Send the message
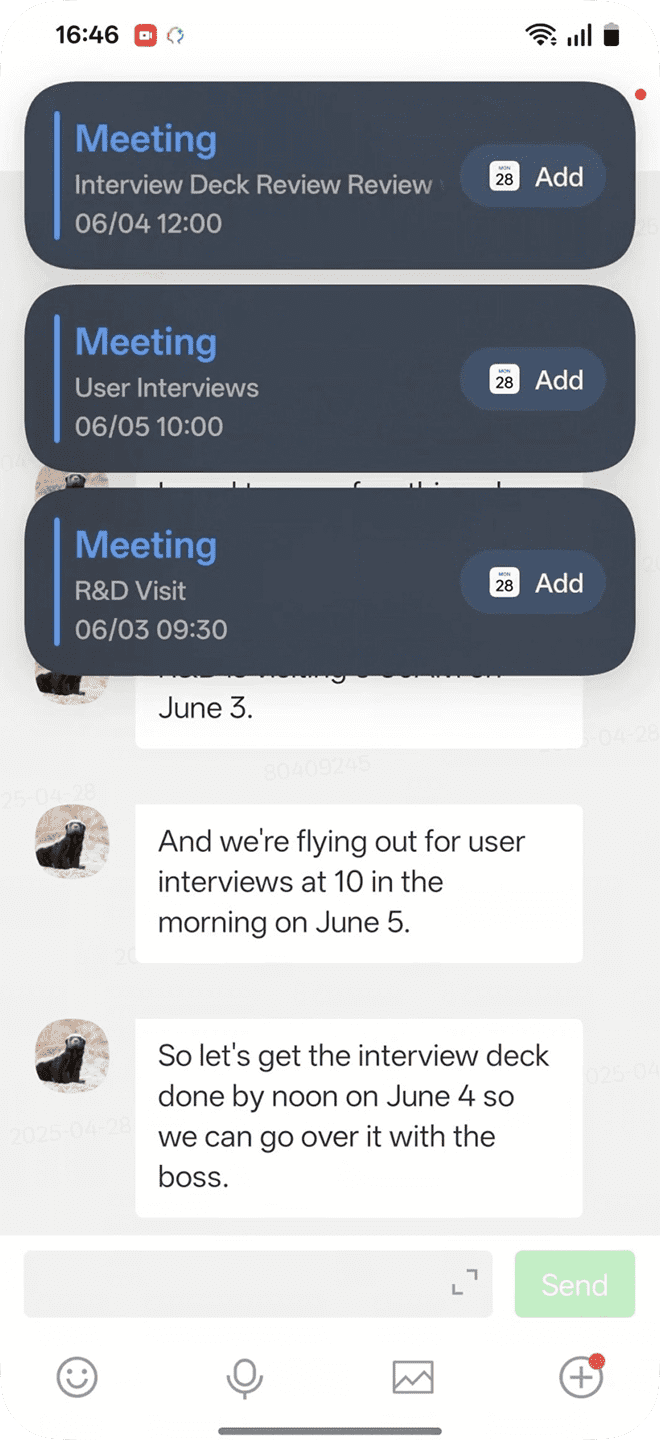 [574, 1284]
